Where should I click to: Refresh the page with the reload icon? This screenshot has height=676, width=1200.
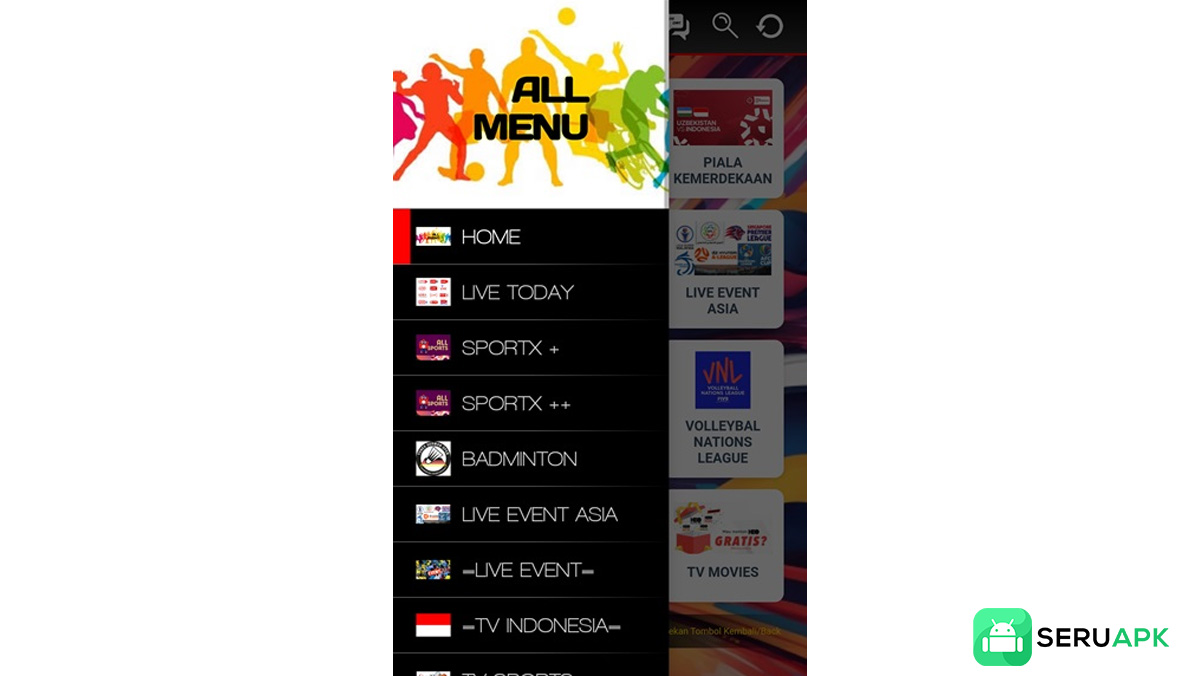point(770,25)
